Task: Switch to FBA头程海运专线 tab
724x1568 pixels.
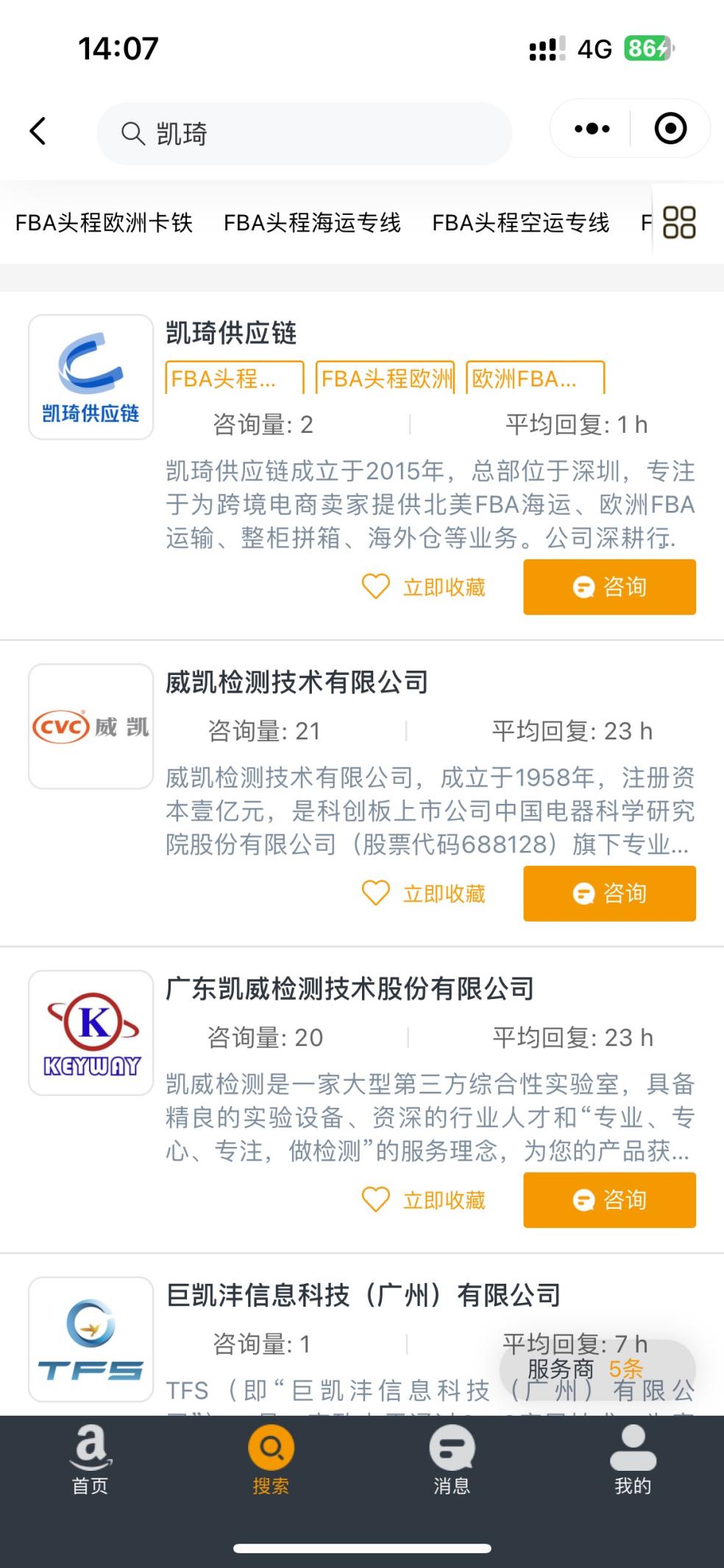Action: coord(312,222)
